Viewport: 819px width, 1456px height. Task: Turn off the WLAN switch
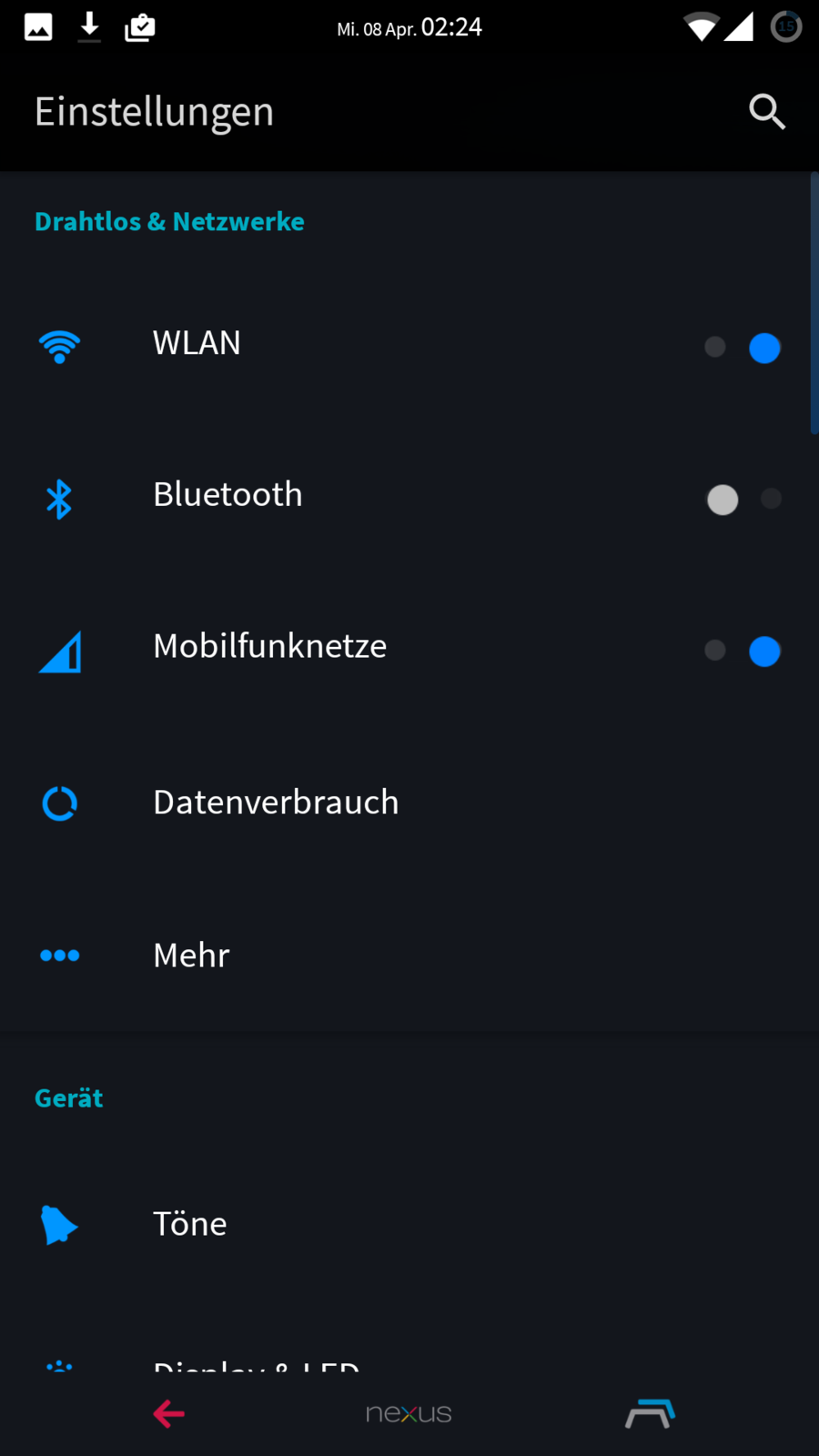pyautogui.click(x=743, y=348)
